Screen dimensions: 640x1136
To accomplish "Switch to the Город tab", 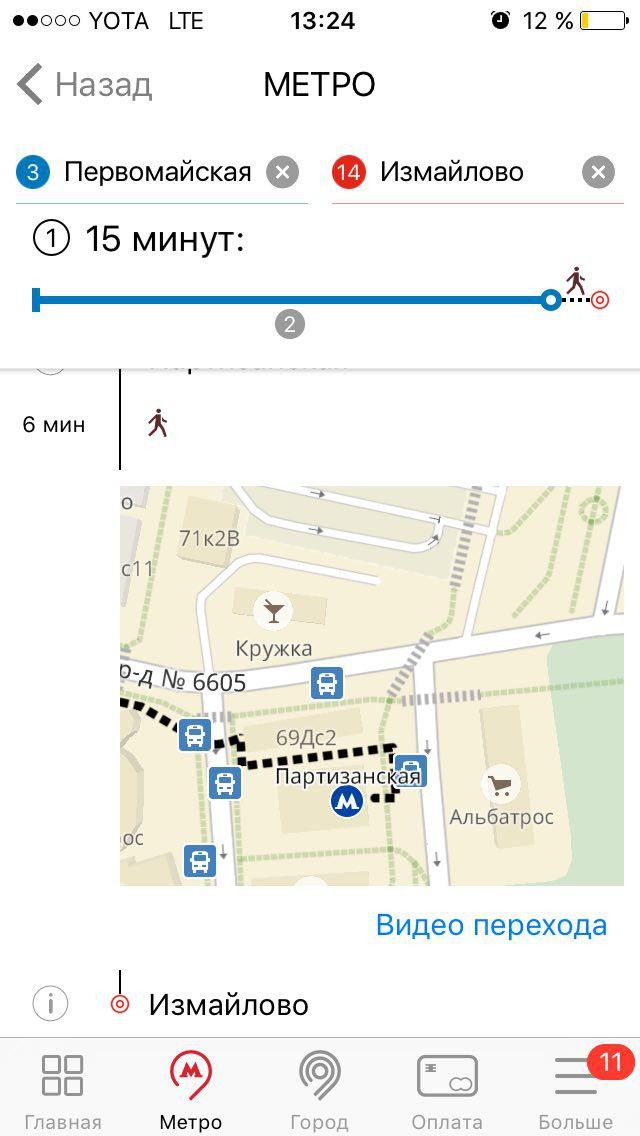I will [319, 1090].
